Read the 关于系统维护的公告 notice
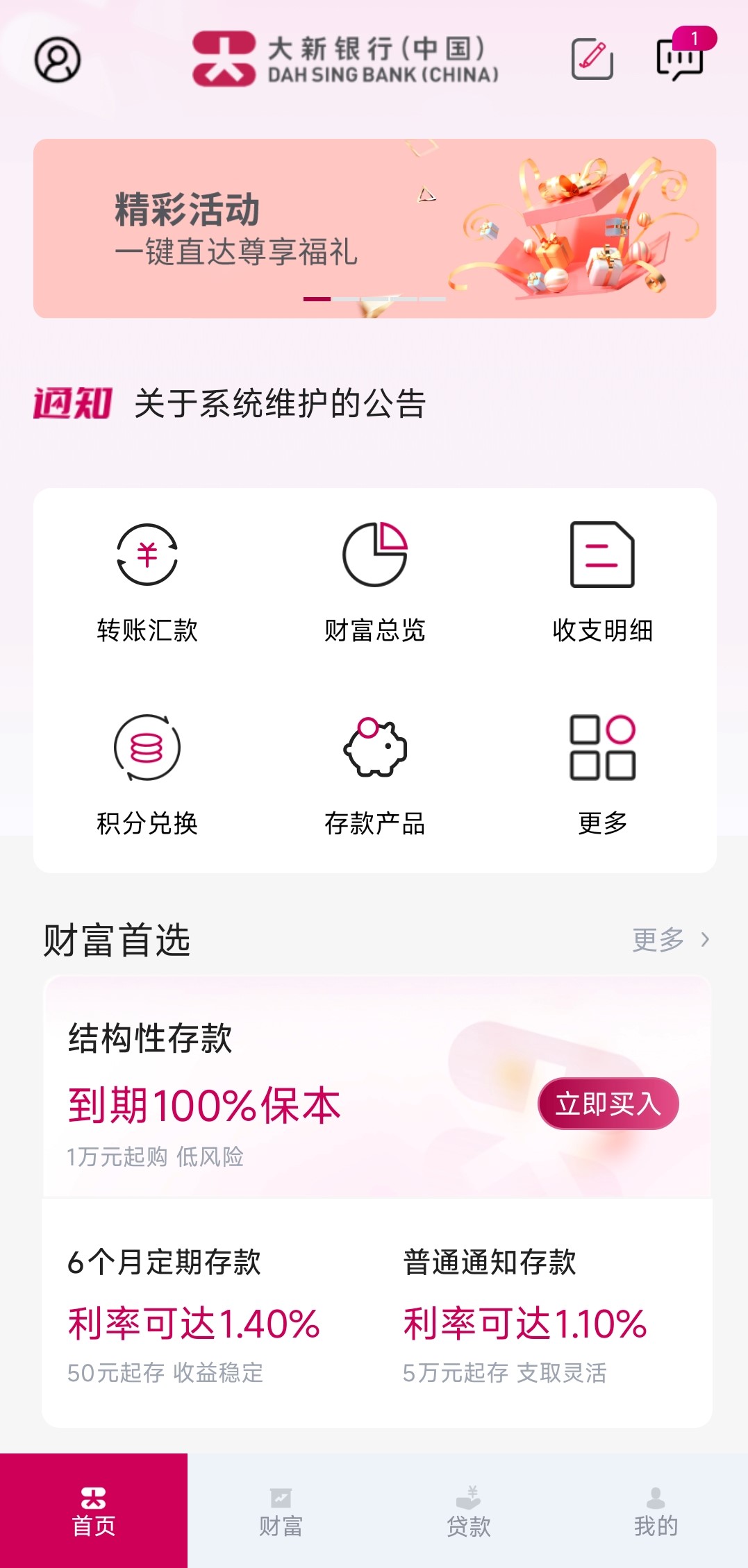This screenshot has width=748, height=1568. pos(280,403)
